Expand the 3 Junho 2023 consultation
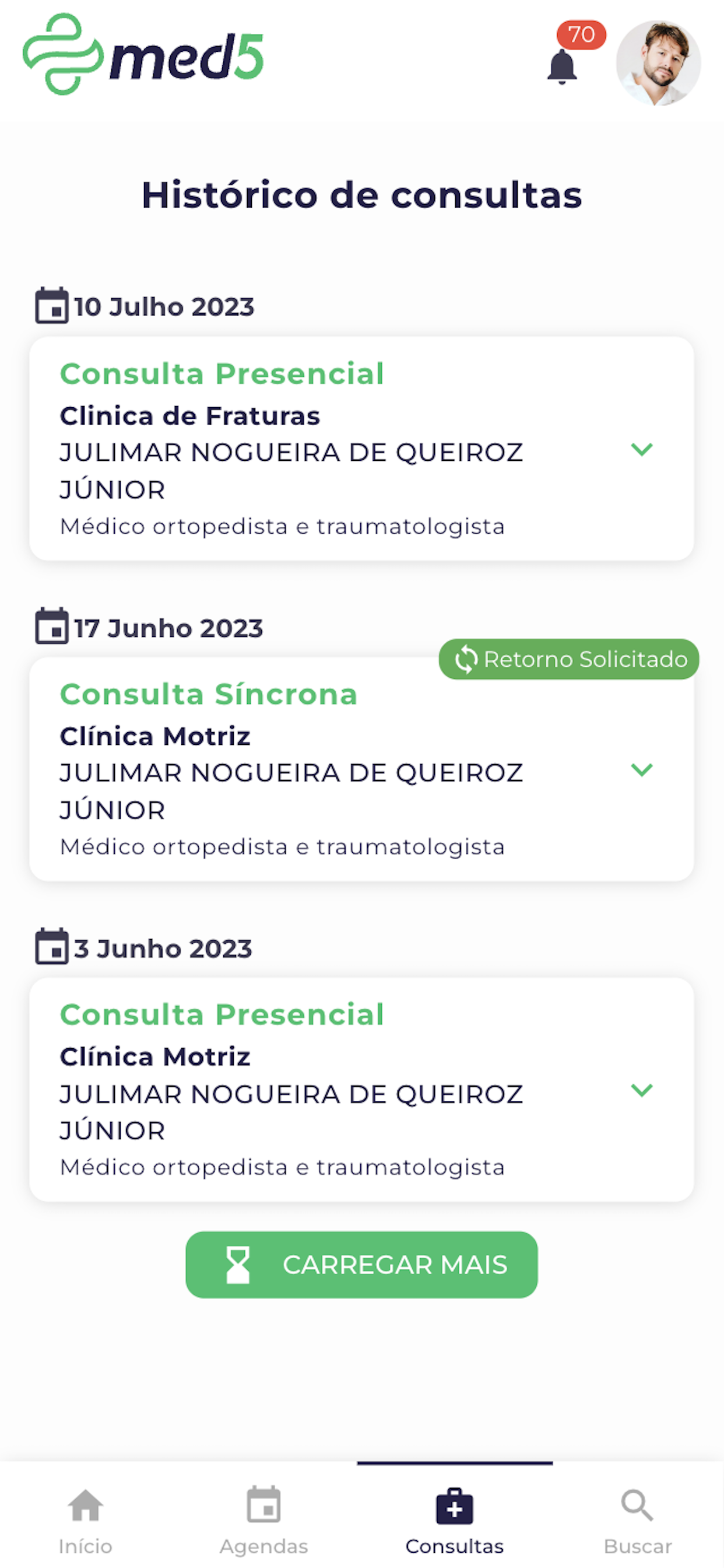The image size is (724, 1568). click(642, 1090)
